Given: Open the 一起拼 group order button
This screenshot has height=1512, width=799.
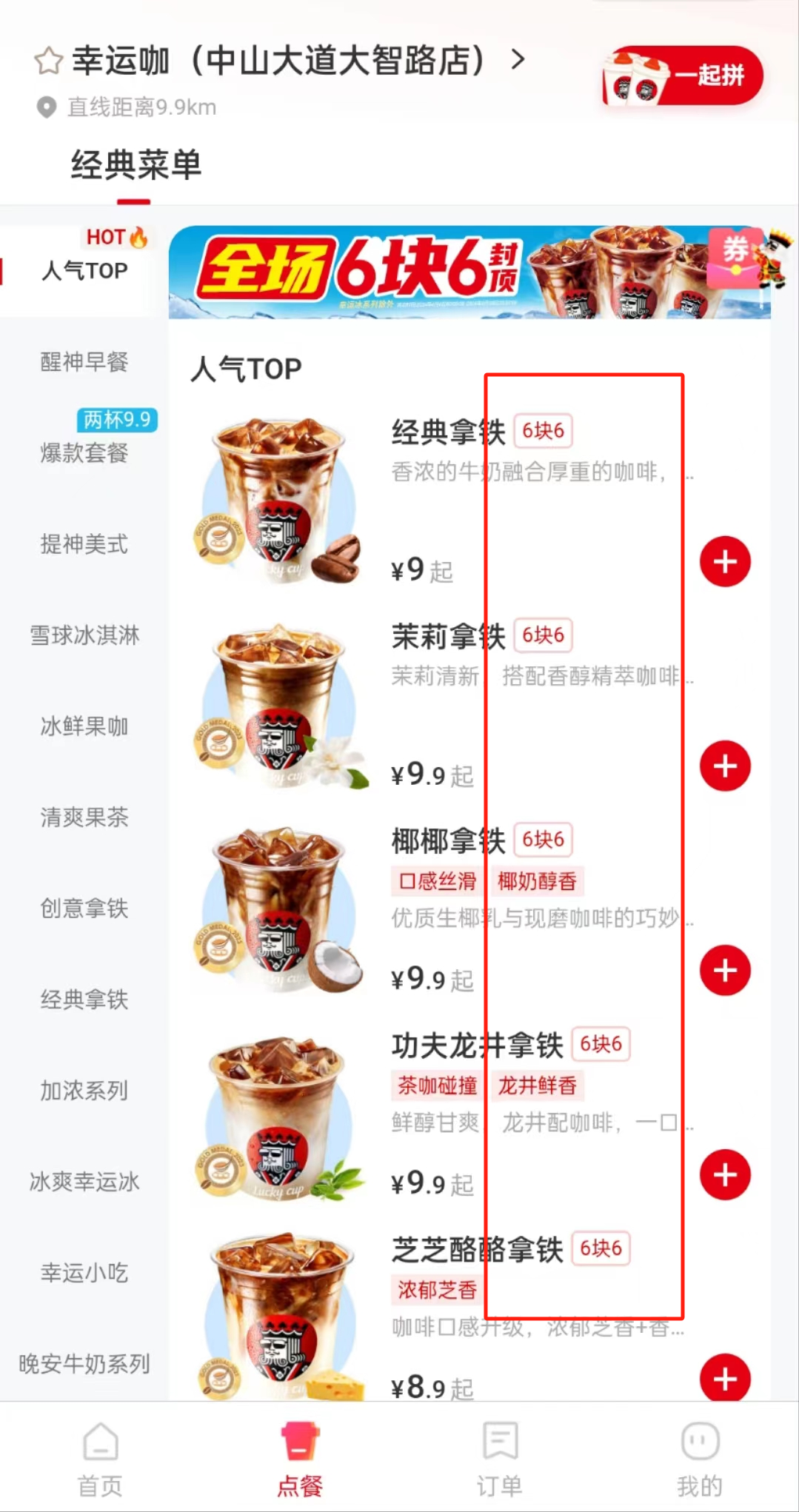Looking at the screenshot, I should 683,76.
